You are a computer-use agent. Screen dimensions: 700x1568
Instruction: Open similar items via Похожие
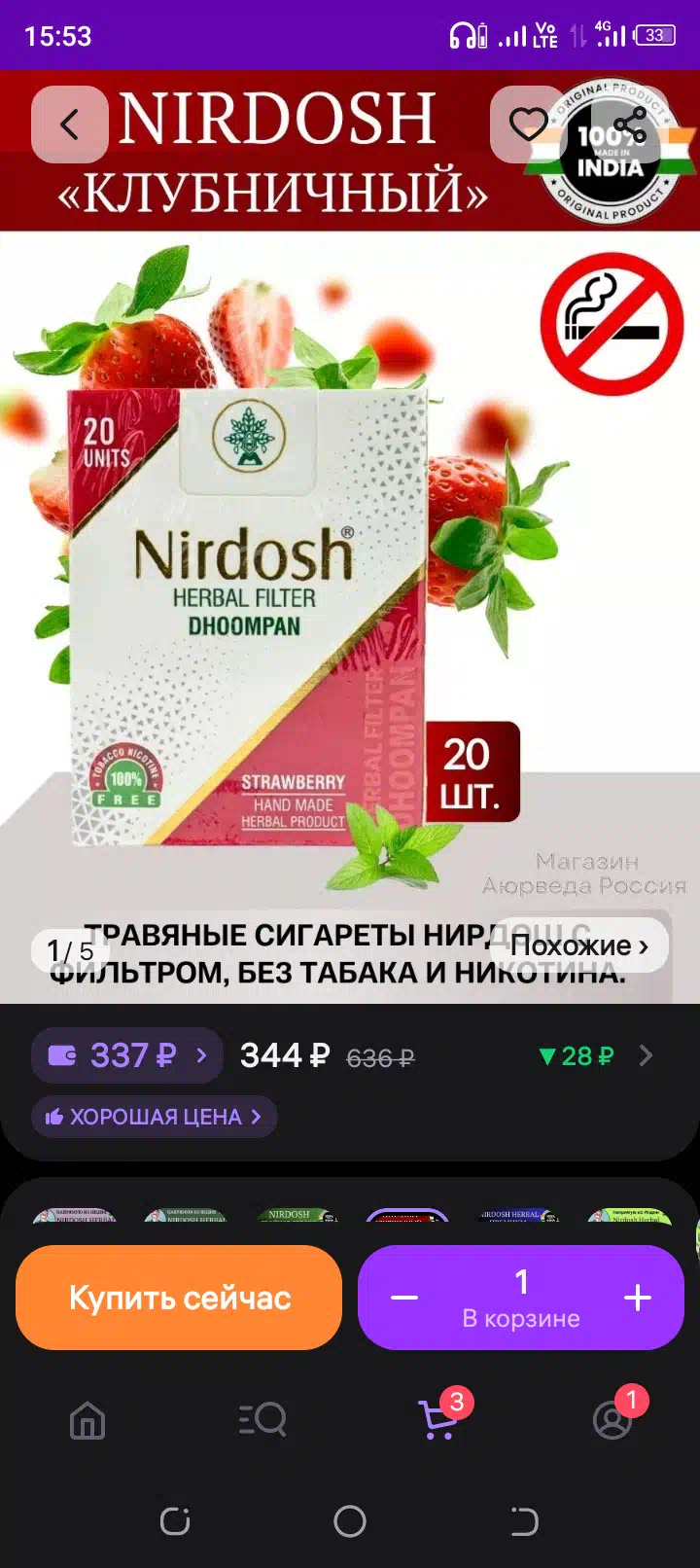pos(579,945)
